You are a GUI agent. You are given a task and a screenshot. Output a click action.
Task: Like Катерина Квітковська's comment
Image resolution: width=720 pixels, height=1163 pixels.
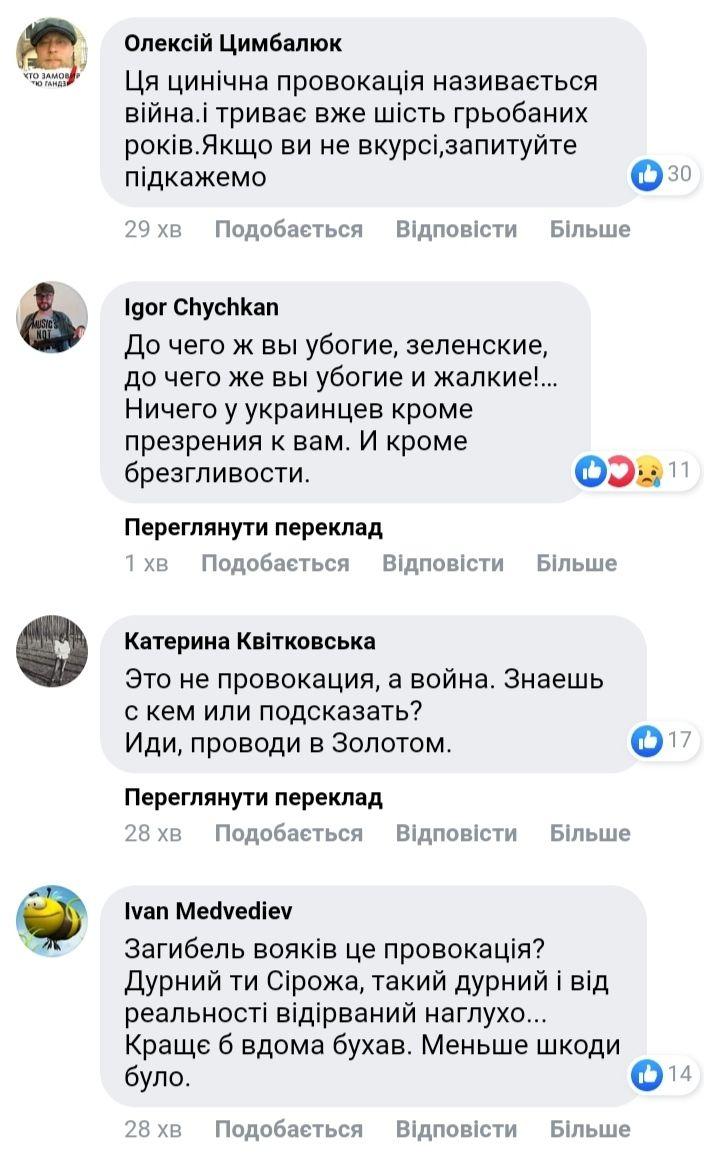pyautogui.click(x=288, y=833)
